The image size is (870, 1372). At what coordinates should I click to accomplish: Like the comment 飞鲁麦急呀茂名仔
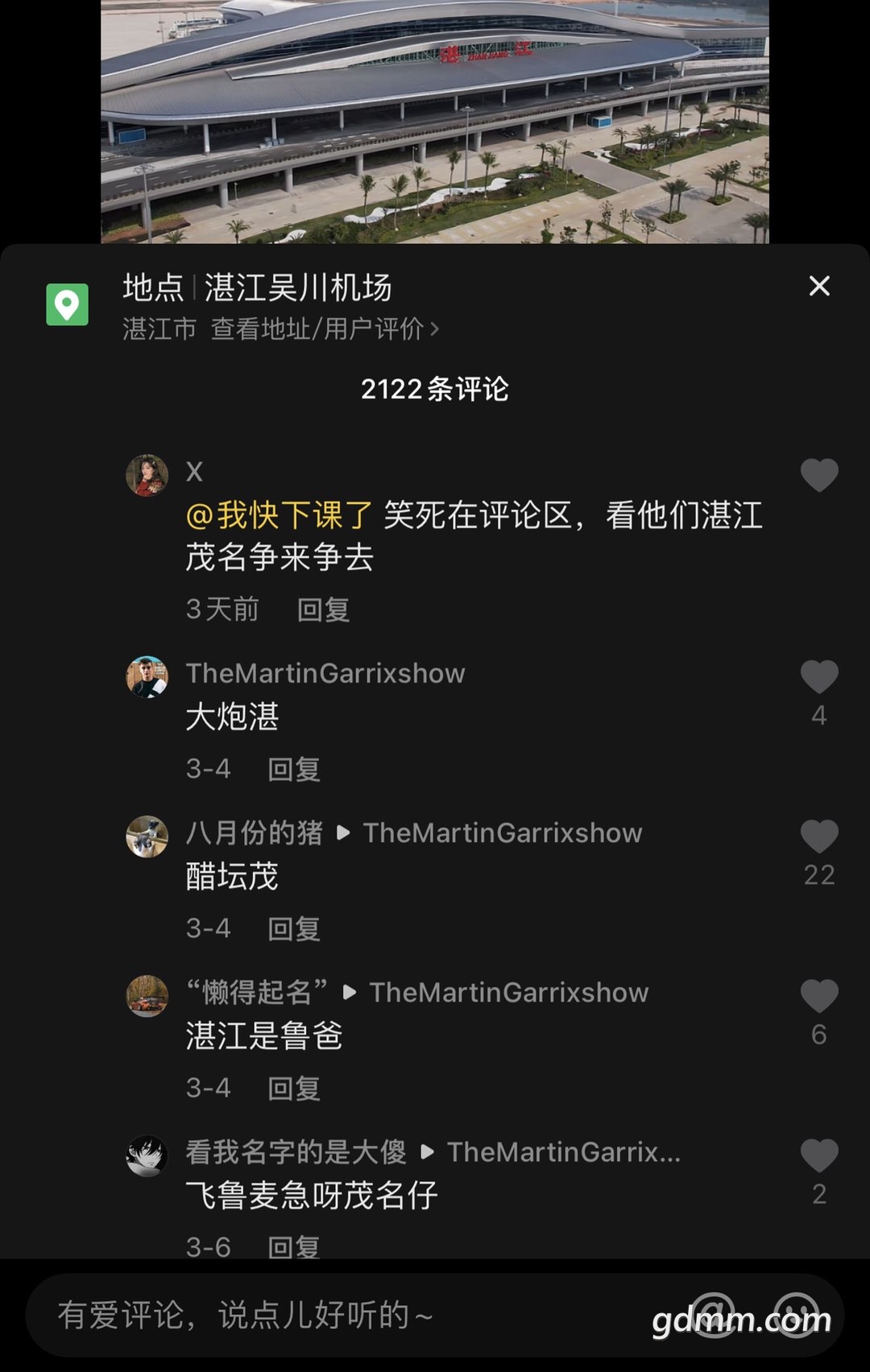point(819,1155)
